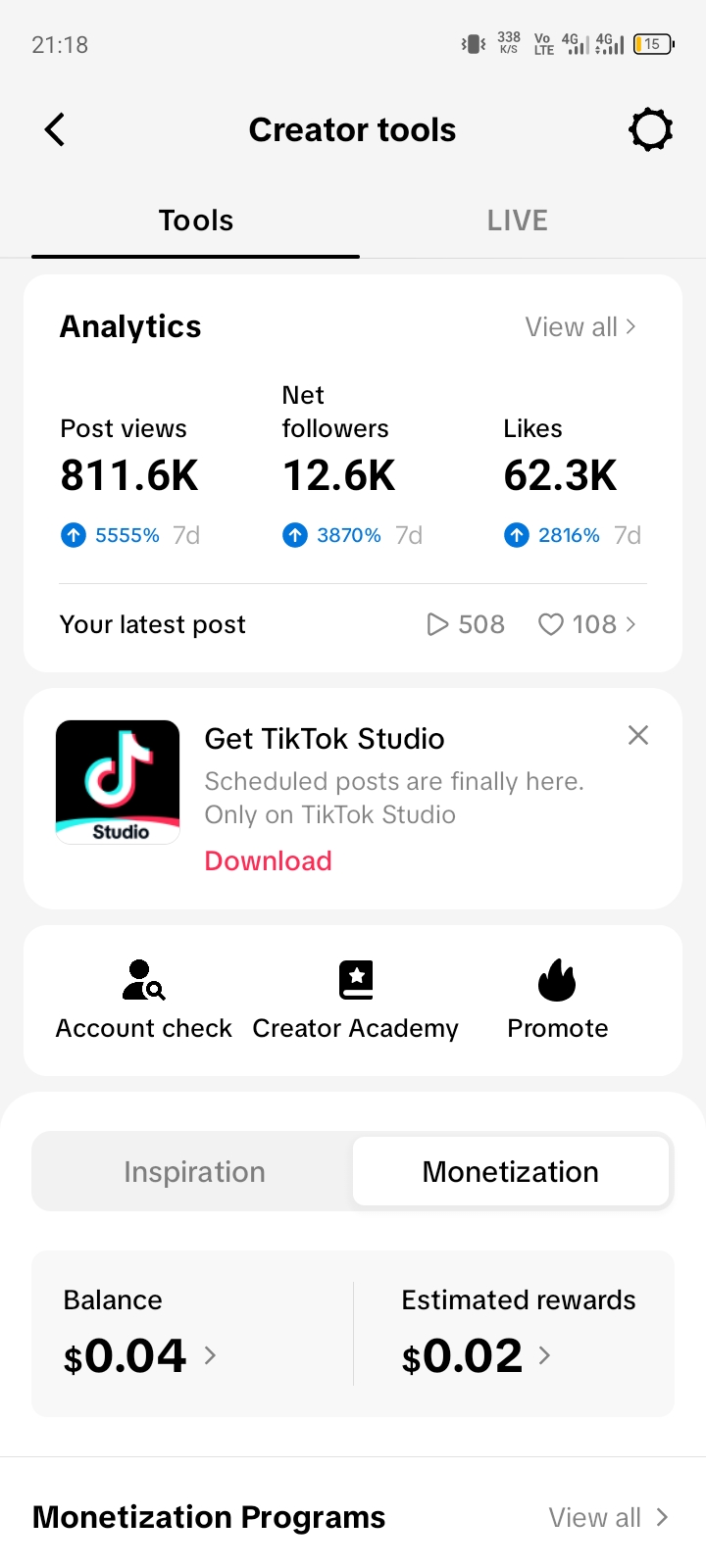Viewport: 706px width, 1568px height.
Task: Tap the Download link for TikTok Studio
Action: pyautogui.click(x=268, y=860)
